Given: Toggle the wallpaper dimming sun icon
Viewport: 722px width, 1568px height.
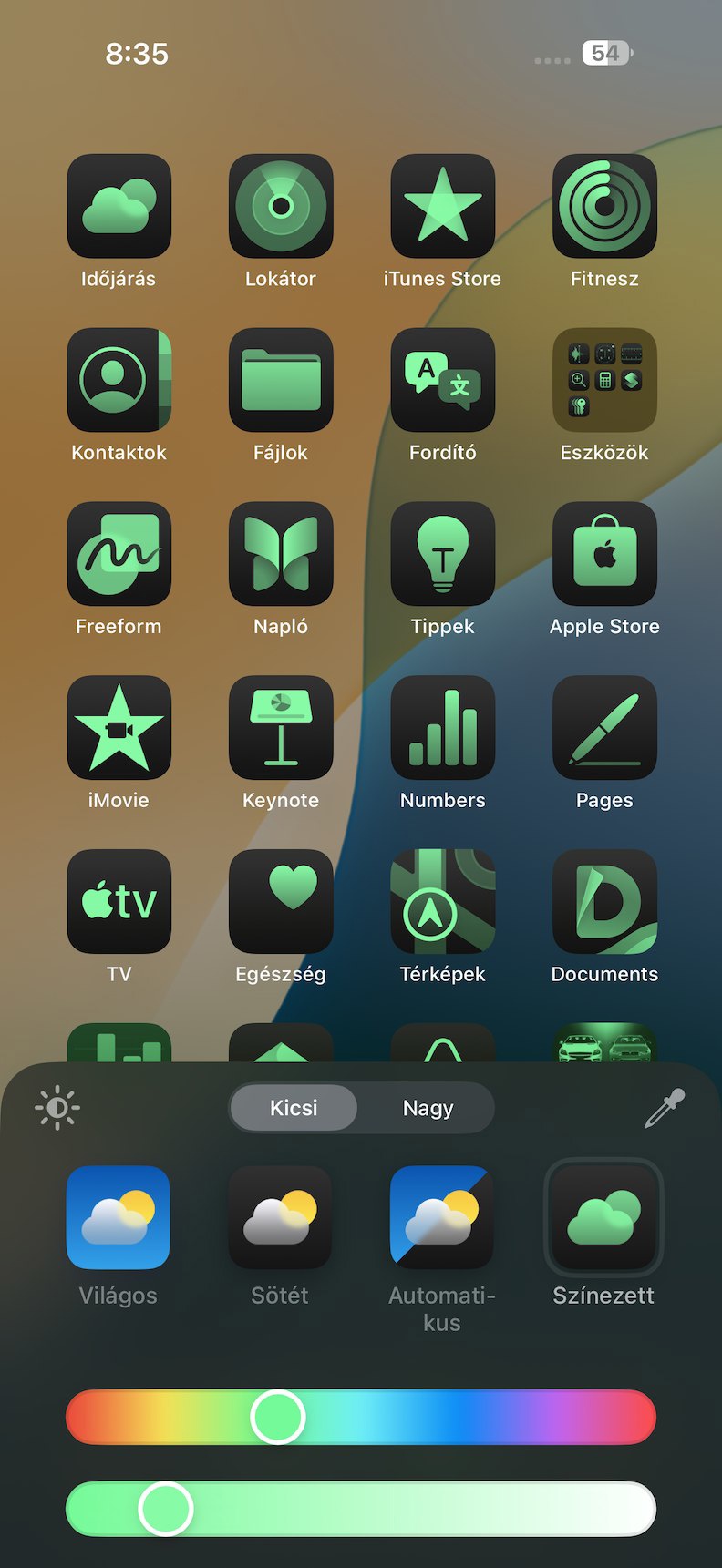Looking at the screenshot, I should [57, 1107].
